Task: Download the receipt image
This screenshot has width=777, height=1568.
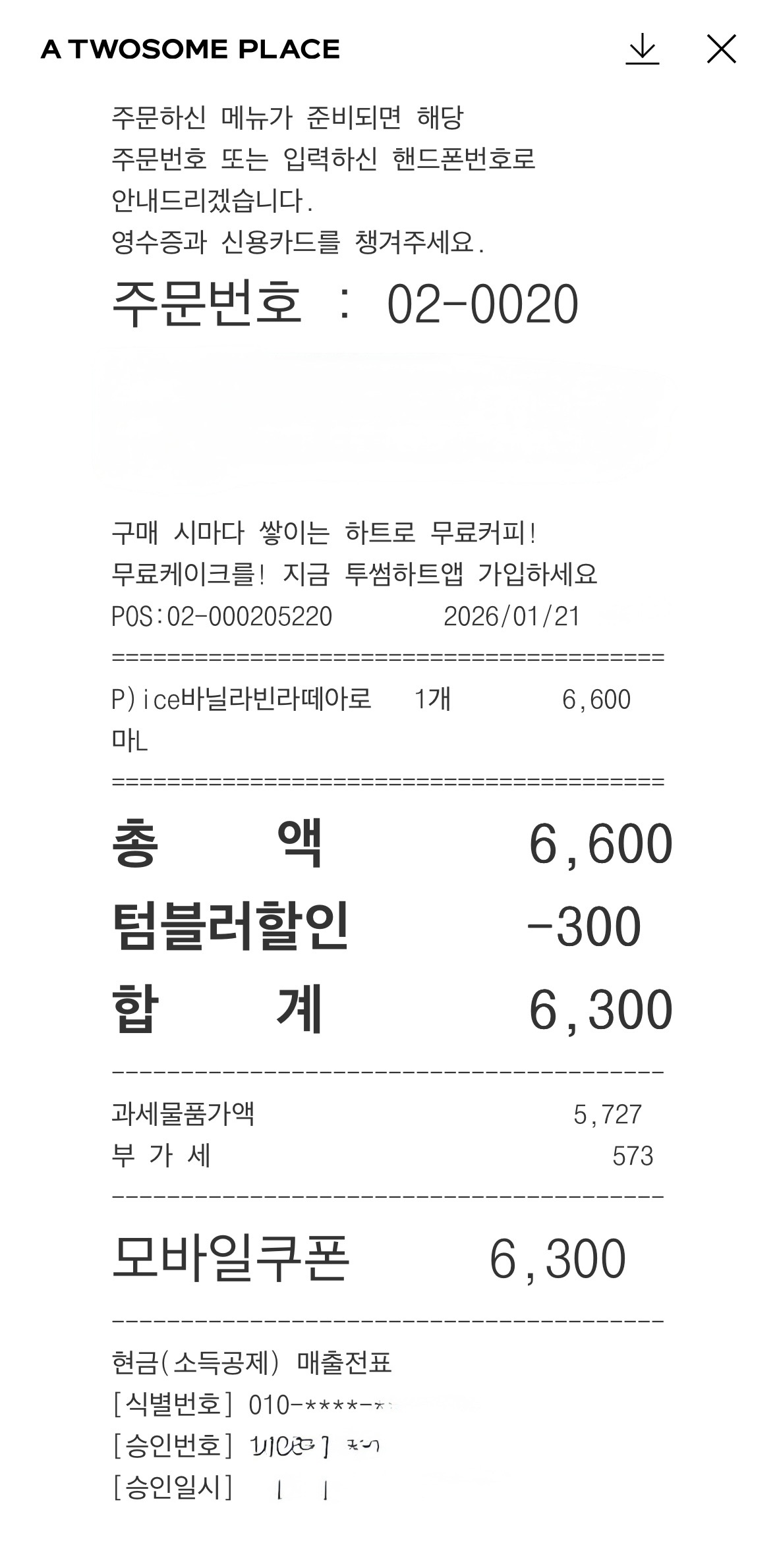Action: tap(642, 49)
